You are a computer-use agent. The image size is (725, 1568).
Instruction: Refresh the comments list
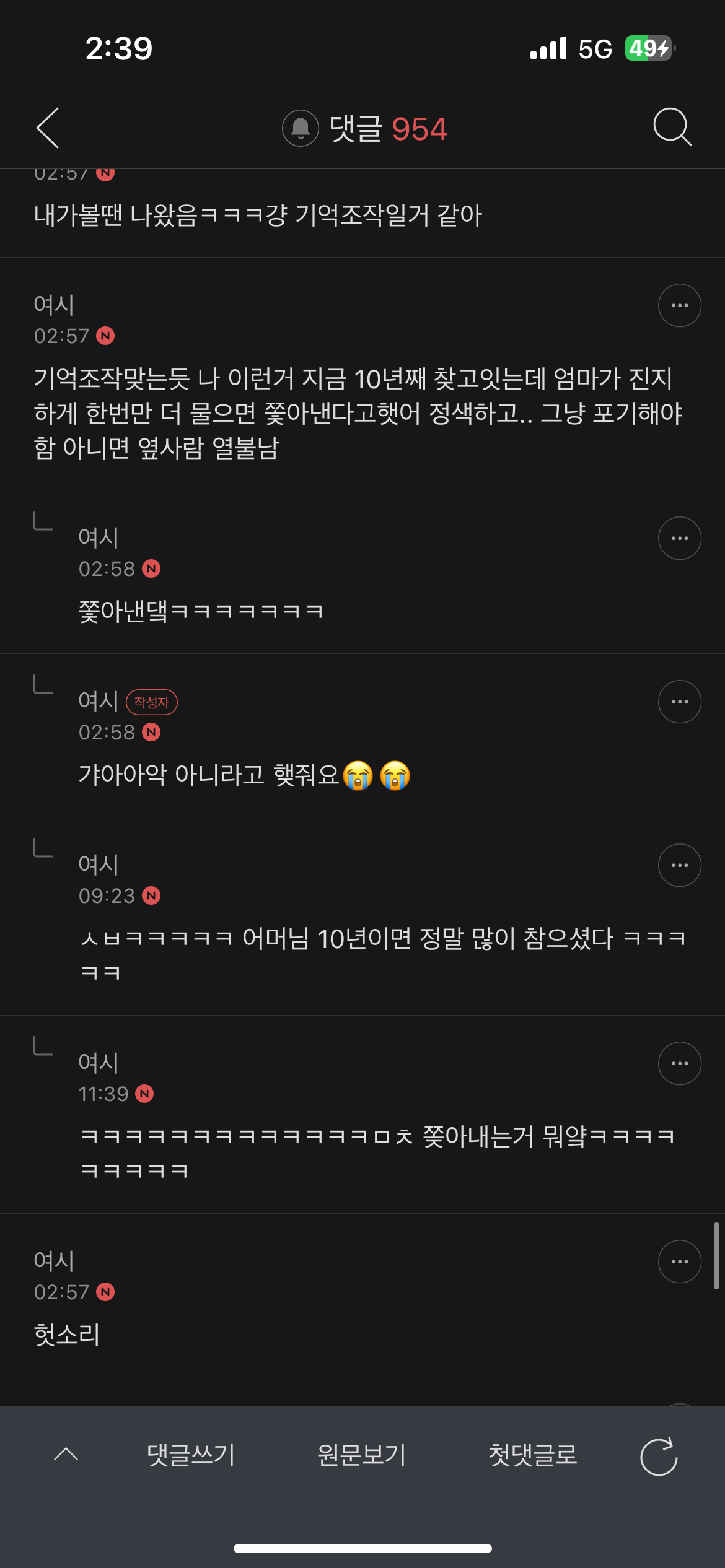pos(659,1457)
